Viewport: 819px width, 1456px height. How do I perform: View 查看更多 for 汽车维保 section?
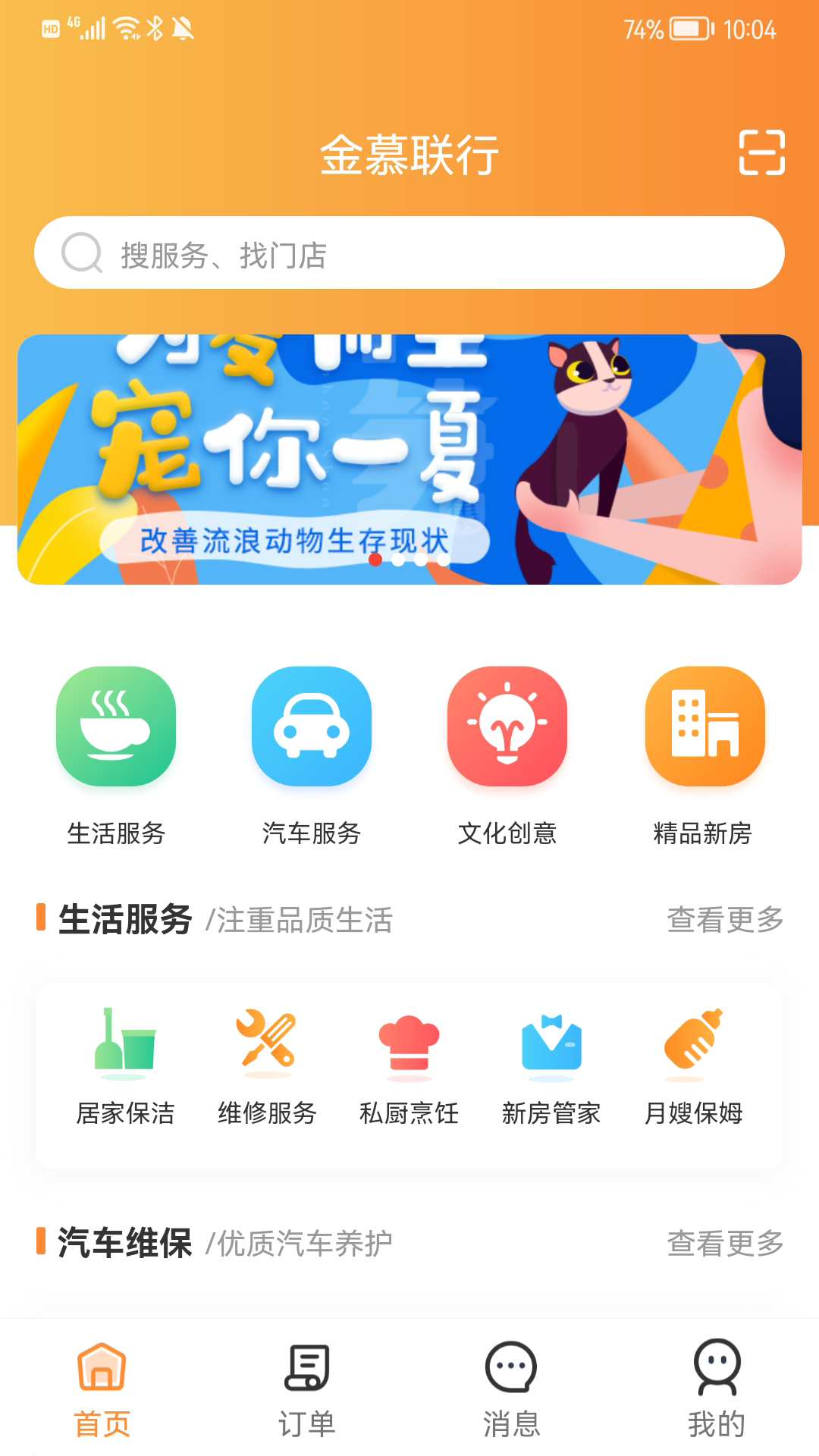coord(725,1244)
